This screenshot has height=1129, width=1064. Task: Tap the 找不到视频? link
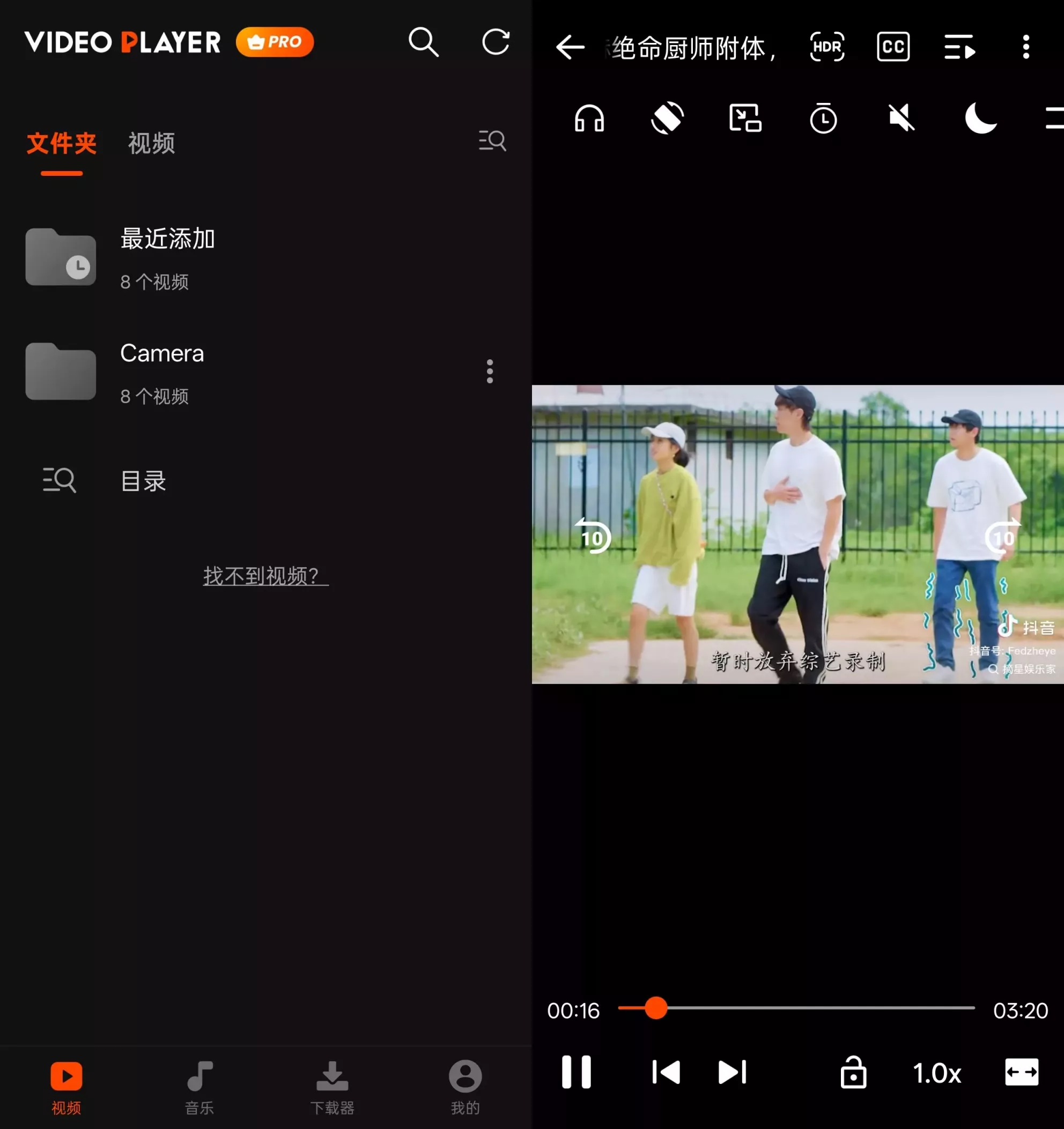pos(265,576)
